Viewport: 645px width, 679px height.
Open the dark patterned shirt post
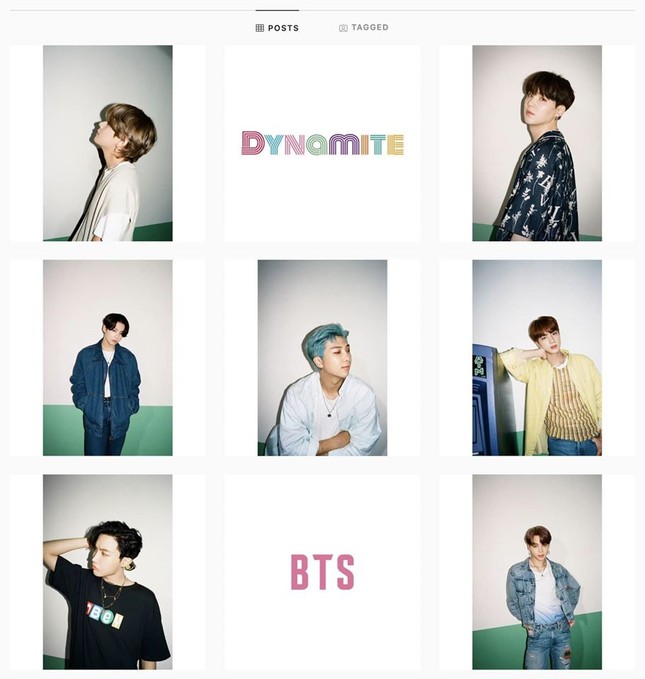[x=537, y=143]
